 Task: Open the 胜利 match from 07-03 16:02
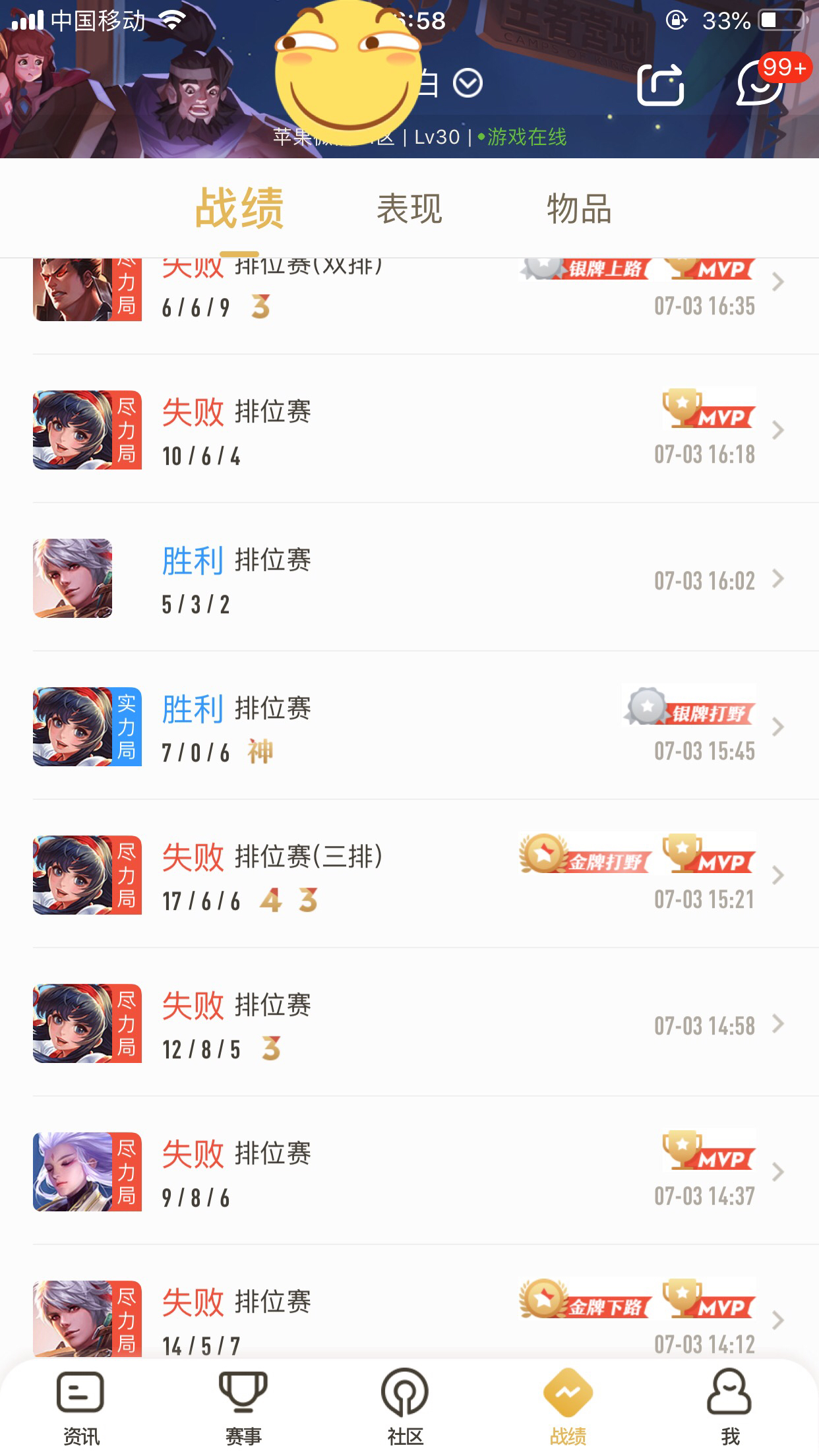[409, 578]
